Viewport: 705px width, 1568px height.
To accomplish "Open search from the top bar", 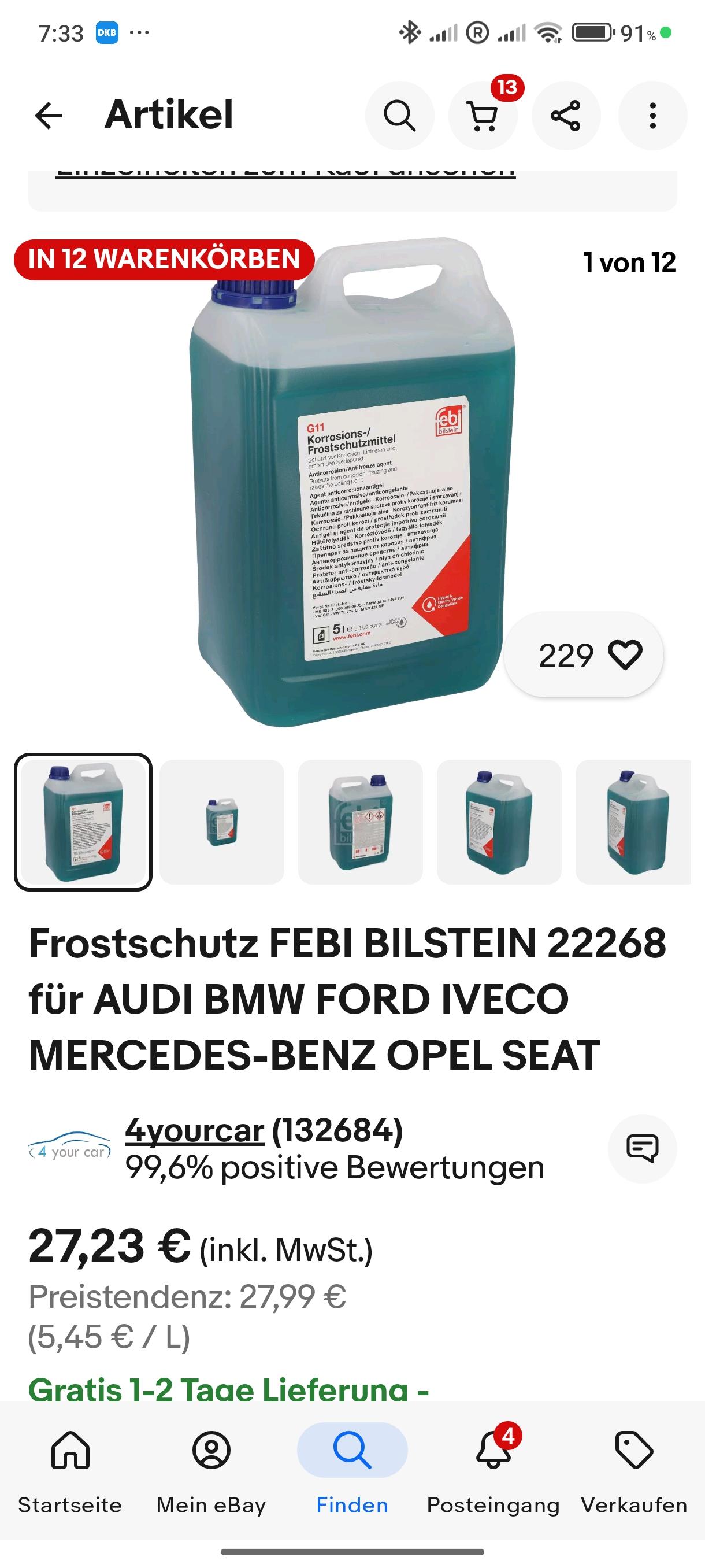I will pos(400,116).
